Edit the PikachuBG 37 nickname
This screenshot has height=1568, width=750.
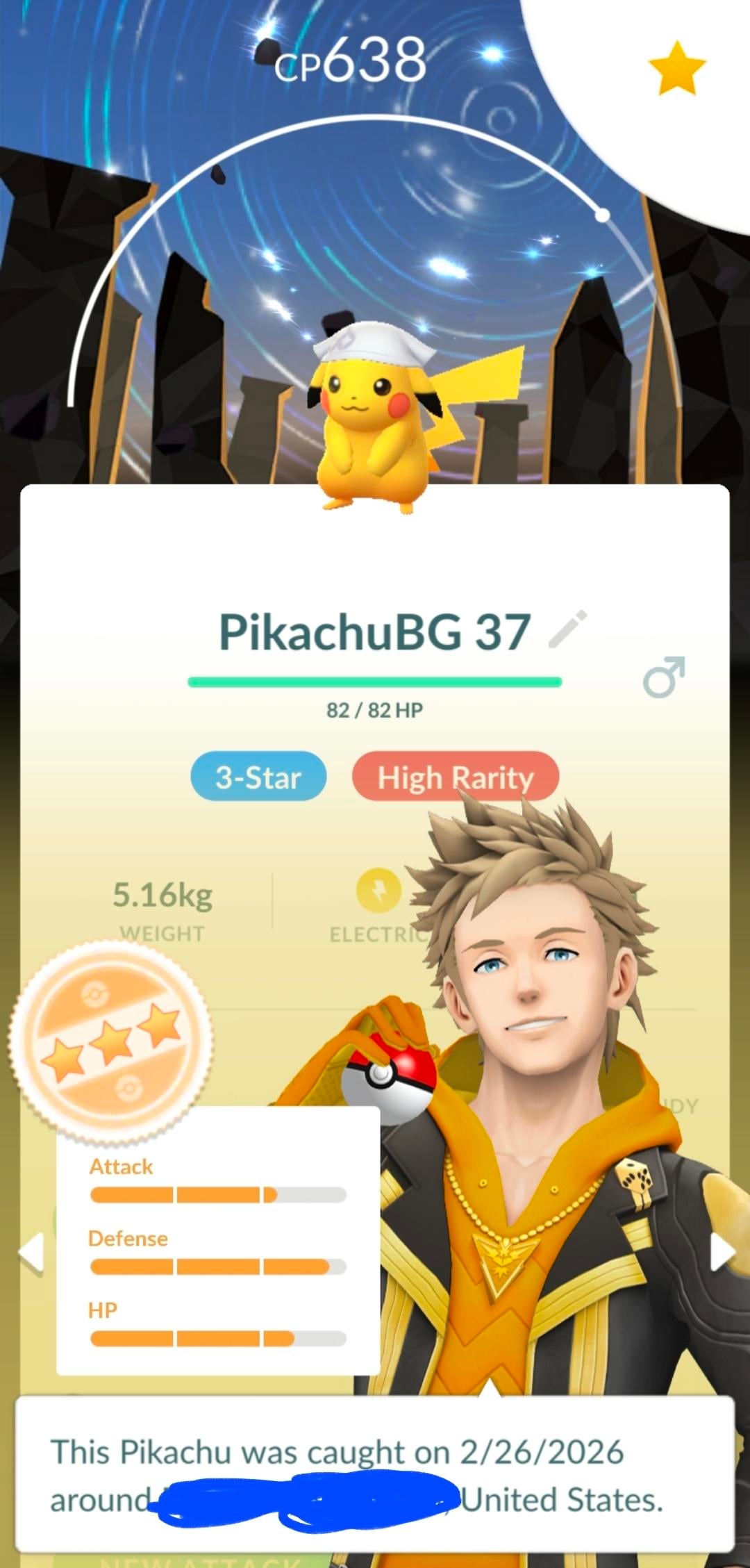click(568, 629)
